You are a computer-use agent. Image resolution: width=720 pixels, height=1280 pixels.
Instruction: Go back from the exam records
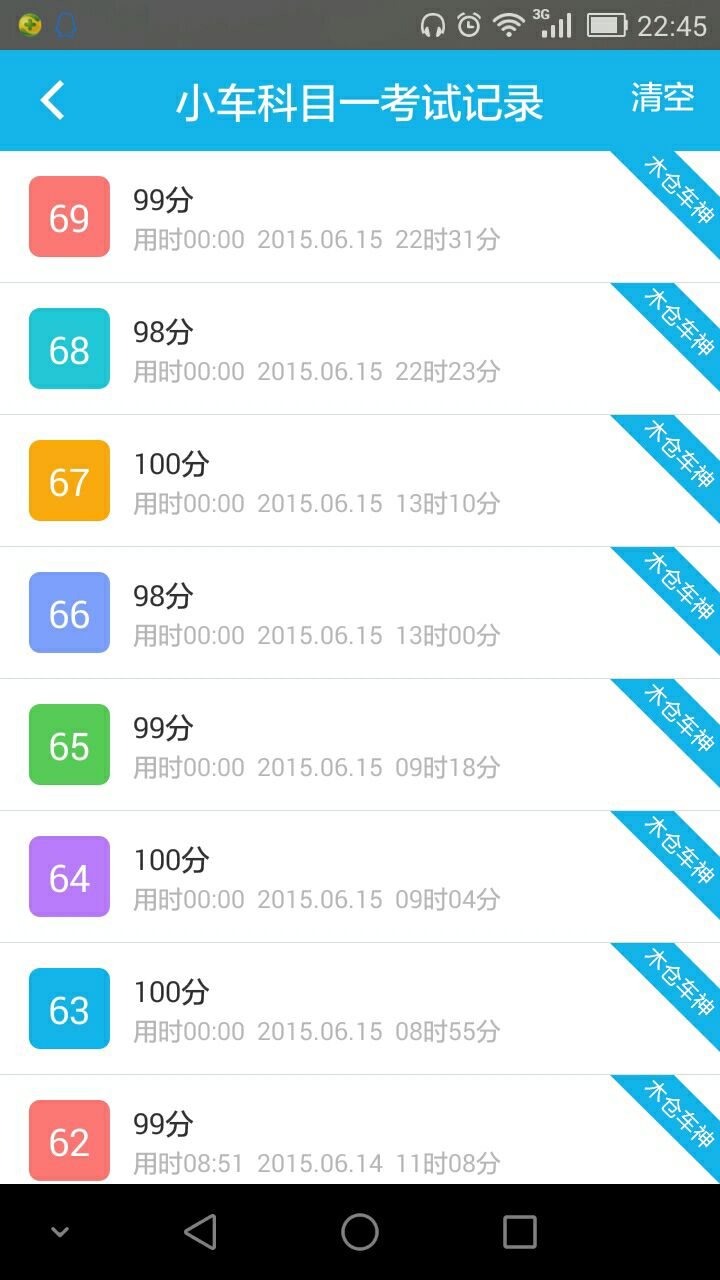(52, 101)
